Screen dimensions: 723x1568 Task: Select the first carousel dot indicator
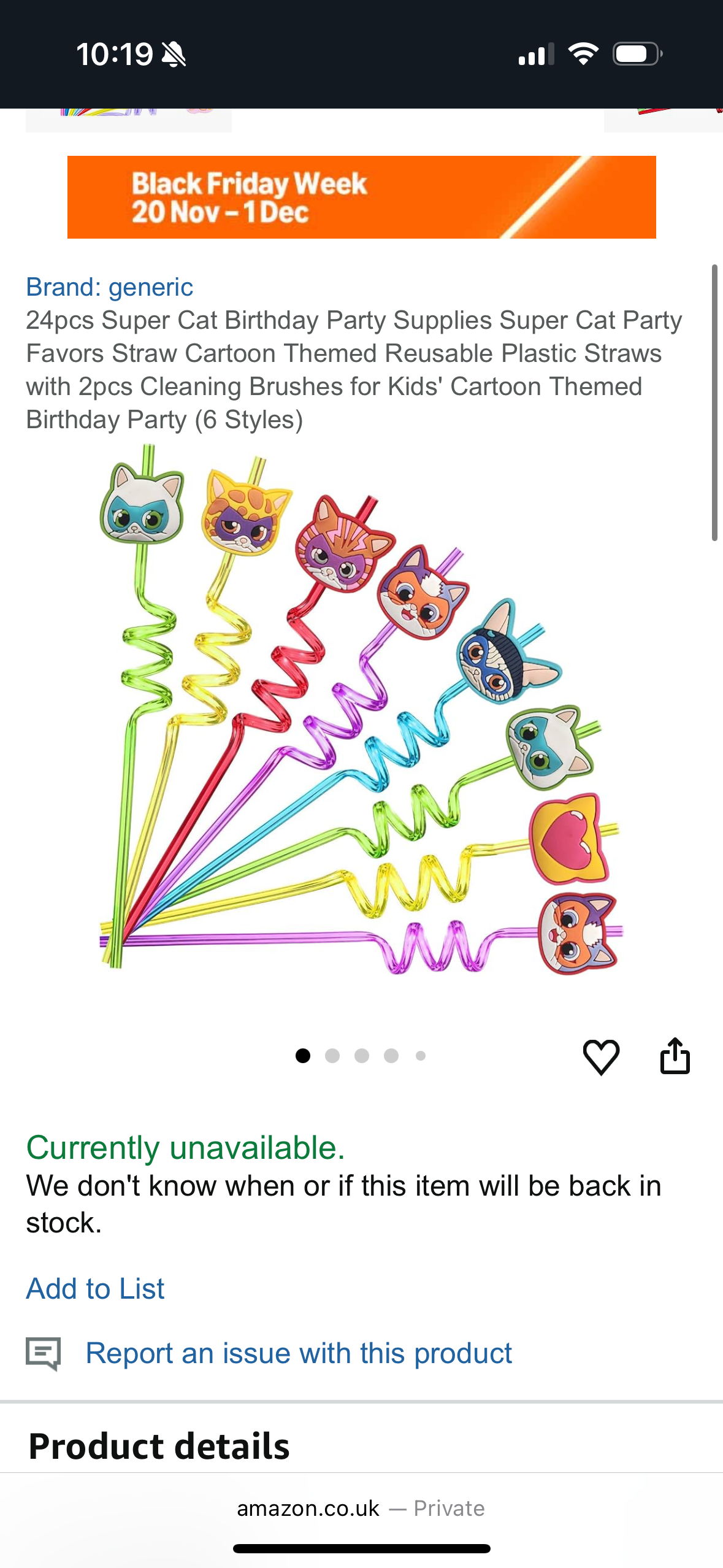pos(303,1056)
